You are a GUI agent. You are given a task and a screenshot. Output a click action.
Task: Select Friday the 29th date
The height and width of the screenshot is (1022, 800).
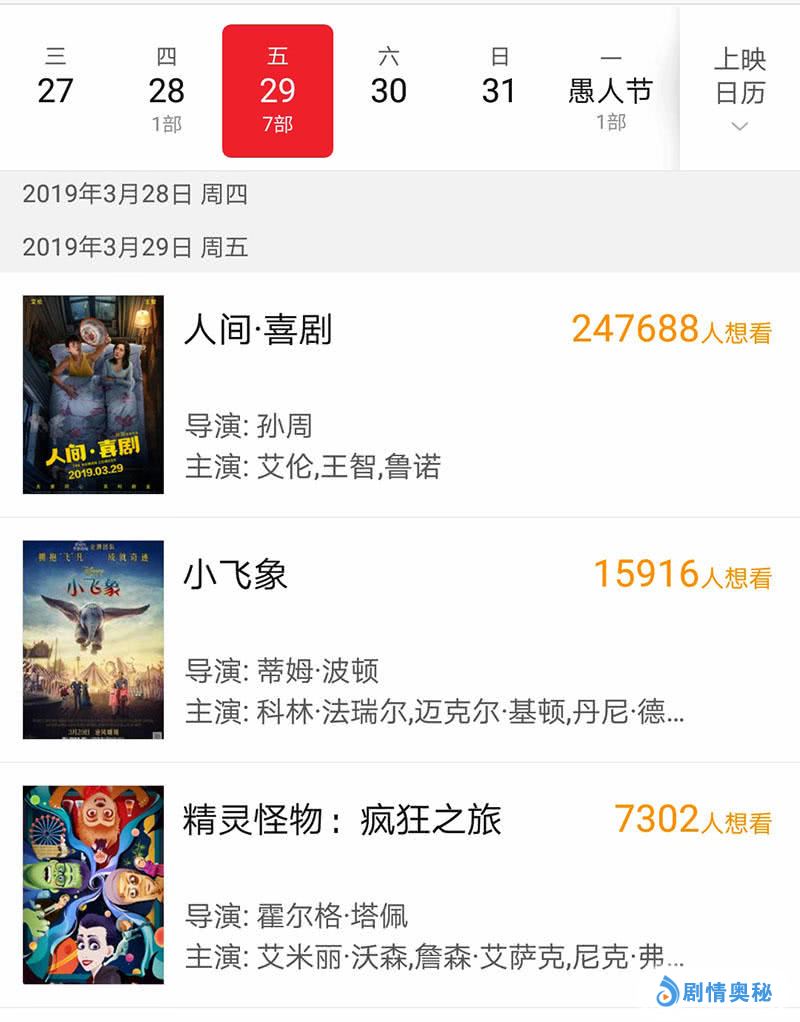click(277, 91)
